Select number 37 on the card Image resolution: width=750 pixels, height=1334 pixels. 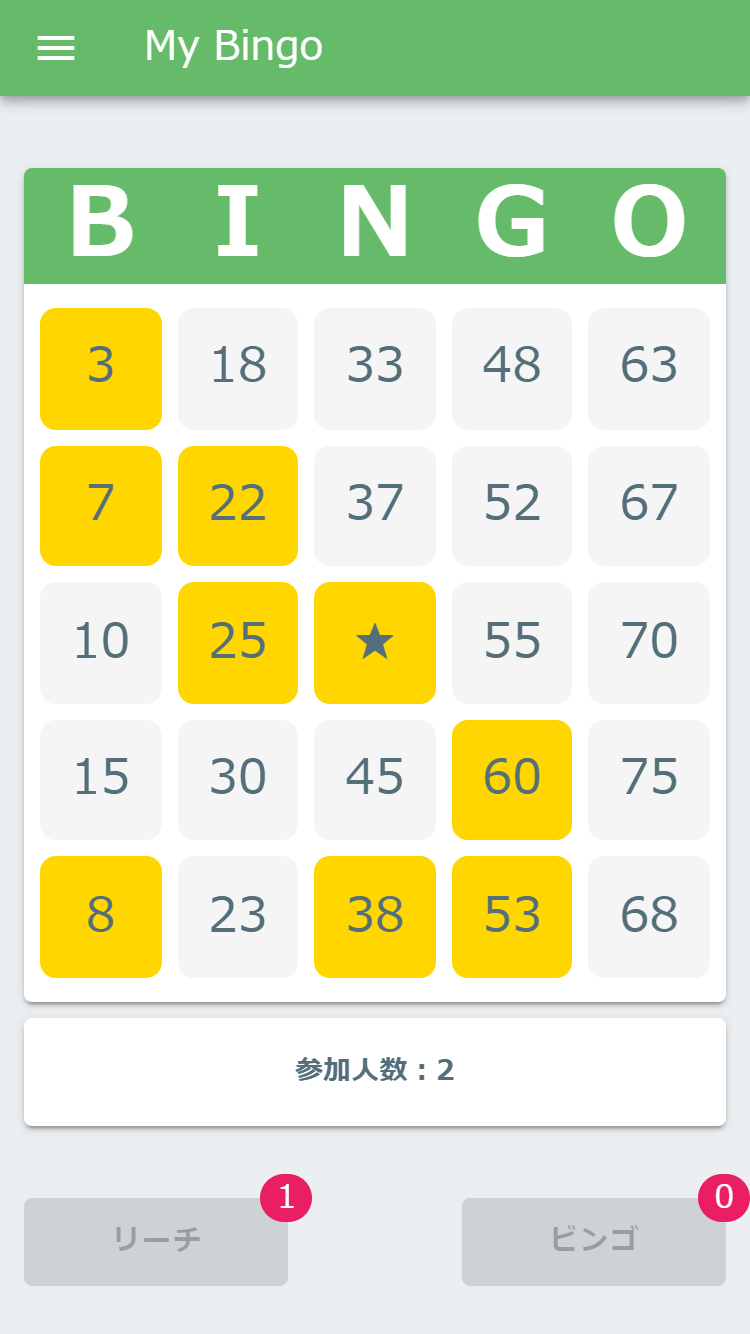[375, 506]
